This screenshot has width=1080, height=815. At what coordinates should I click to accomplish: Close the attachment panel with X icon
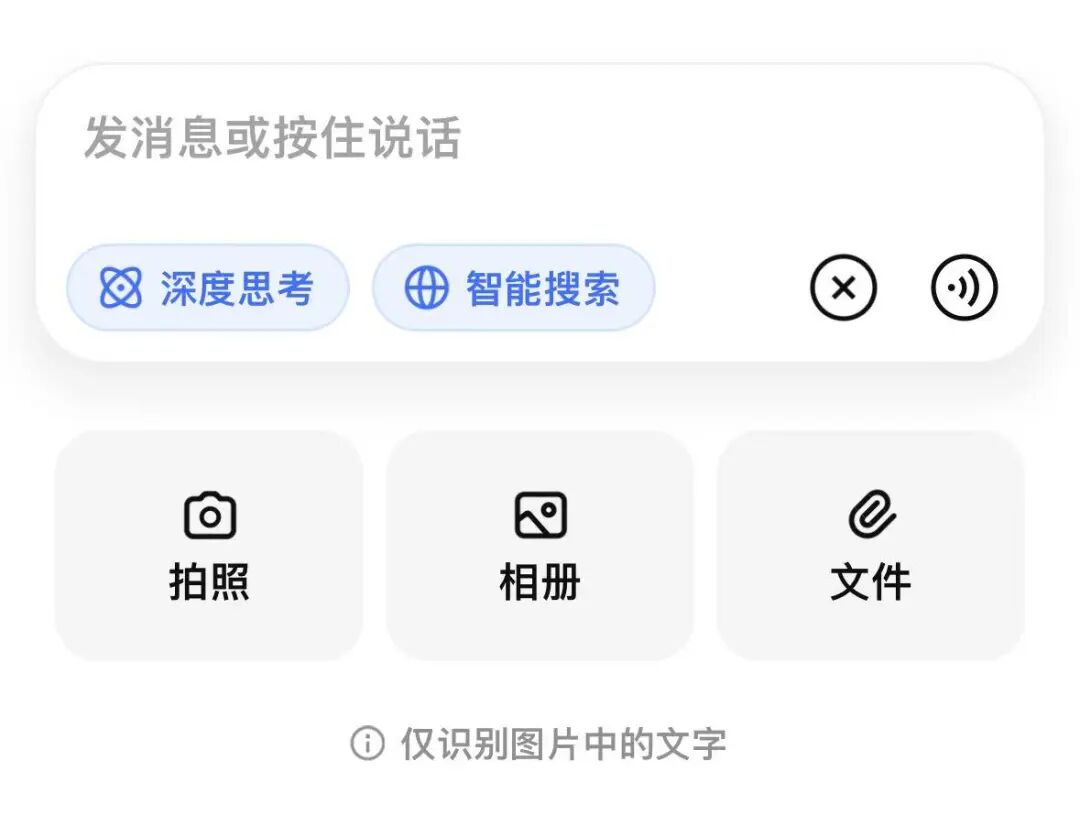click(x=843, y=289)
